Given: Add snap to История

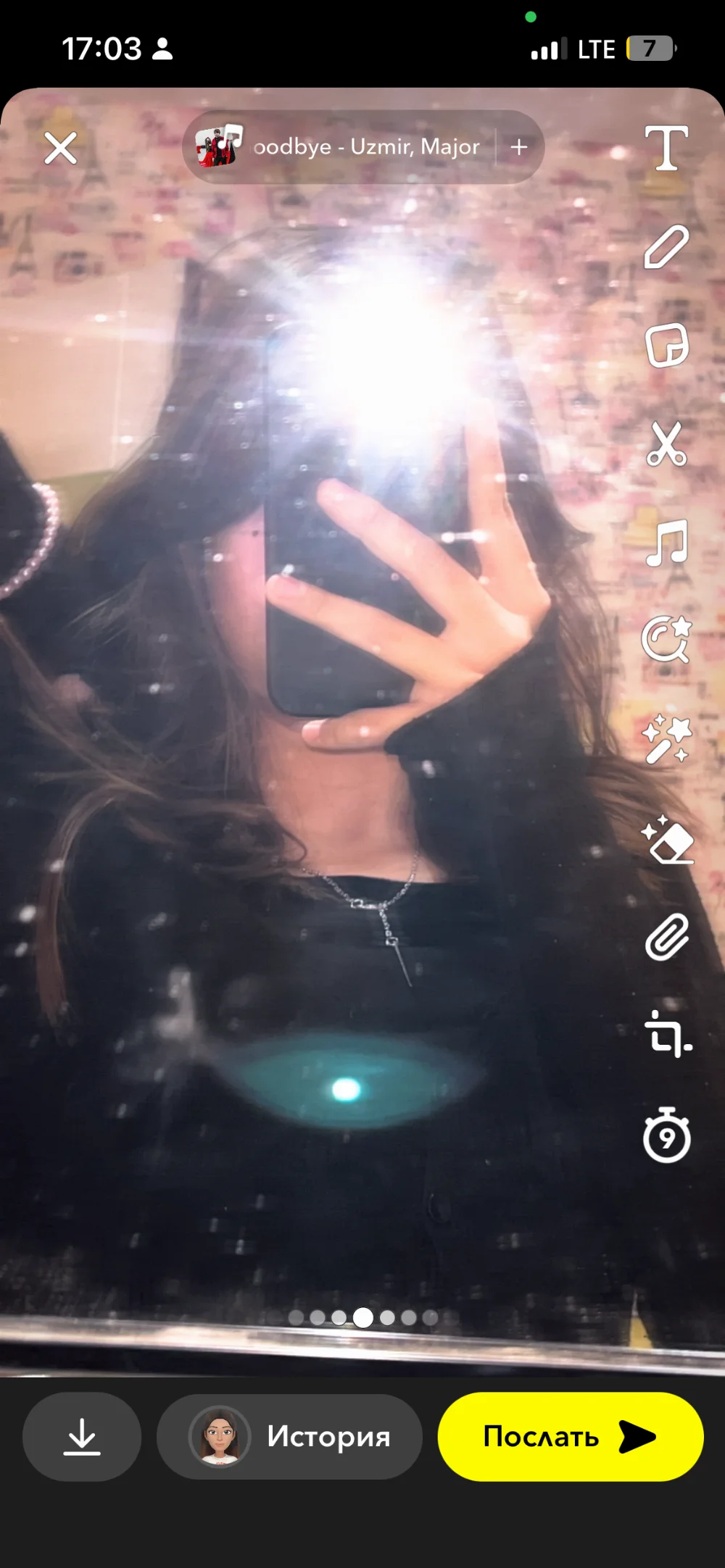Looking at the screenshot, I should (290, 1437).
